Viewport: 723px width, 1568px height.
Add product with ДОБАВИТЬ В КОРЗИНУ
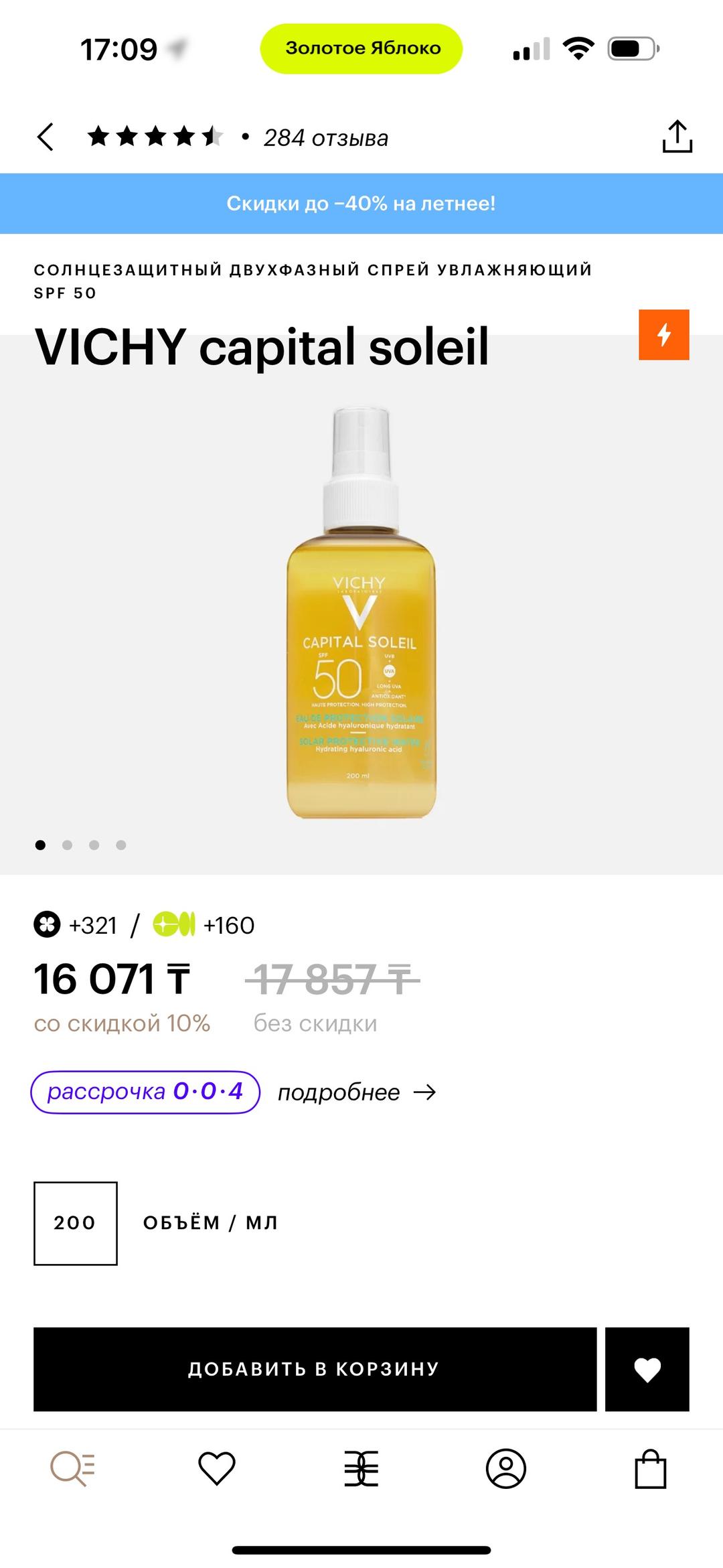(x=315, y=1369)
